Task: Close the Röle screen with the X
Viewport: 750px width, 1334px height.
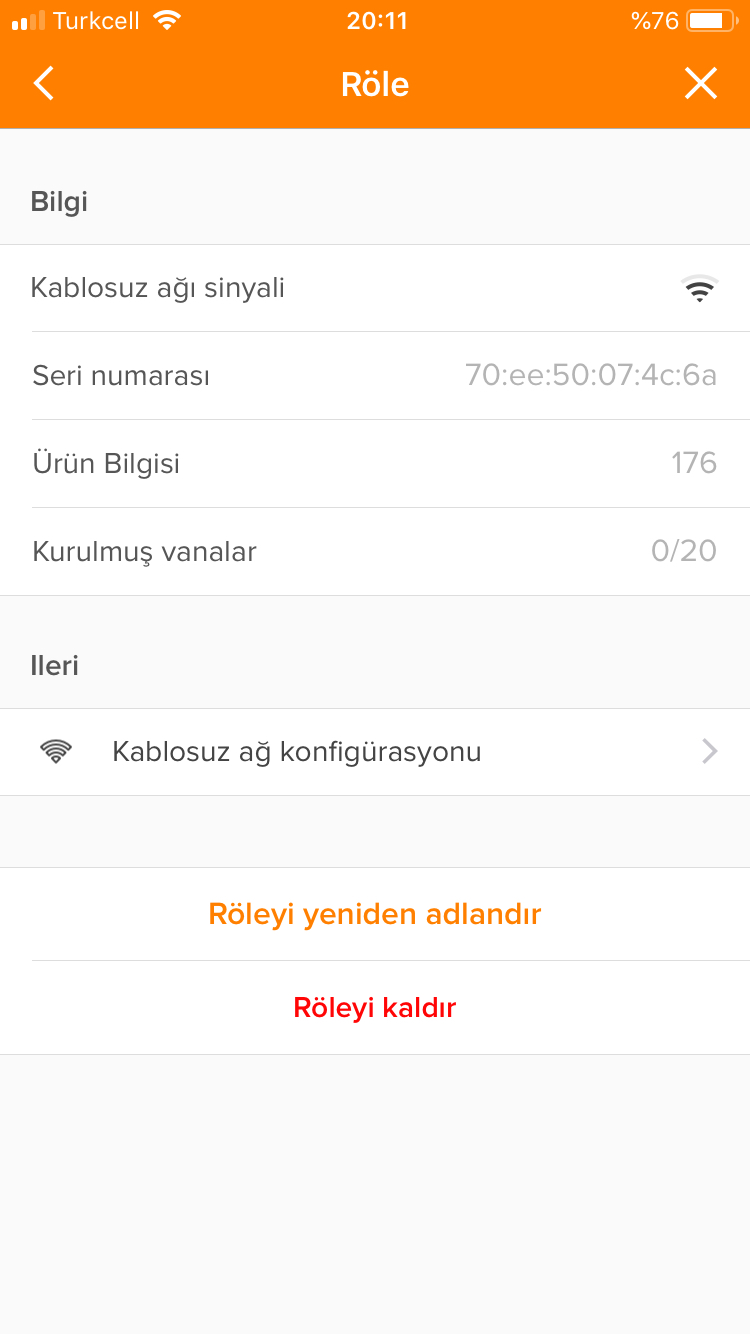Action: [x=701, y=84]
